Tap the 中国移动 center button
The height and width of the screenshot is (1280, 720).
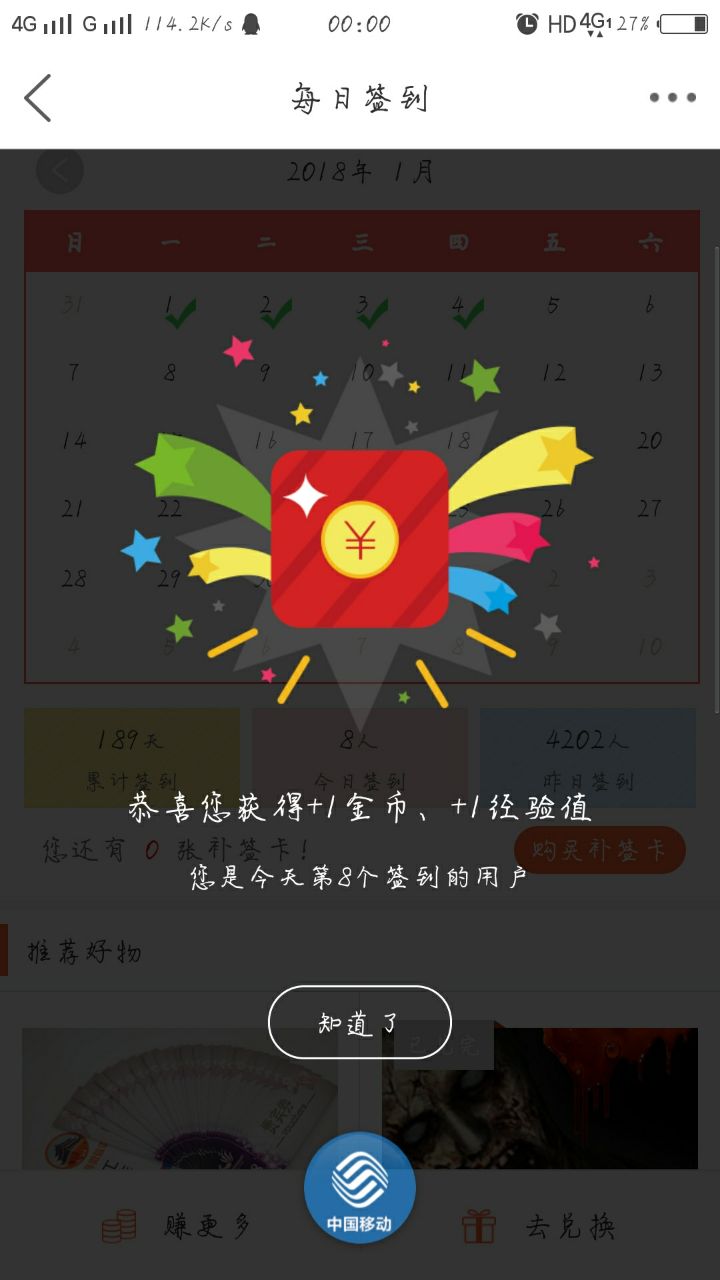tap(360, 1188)
